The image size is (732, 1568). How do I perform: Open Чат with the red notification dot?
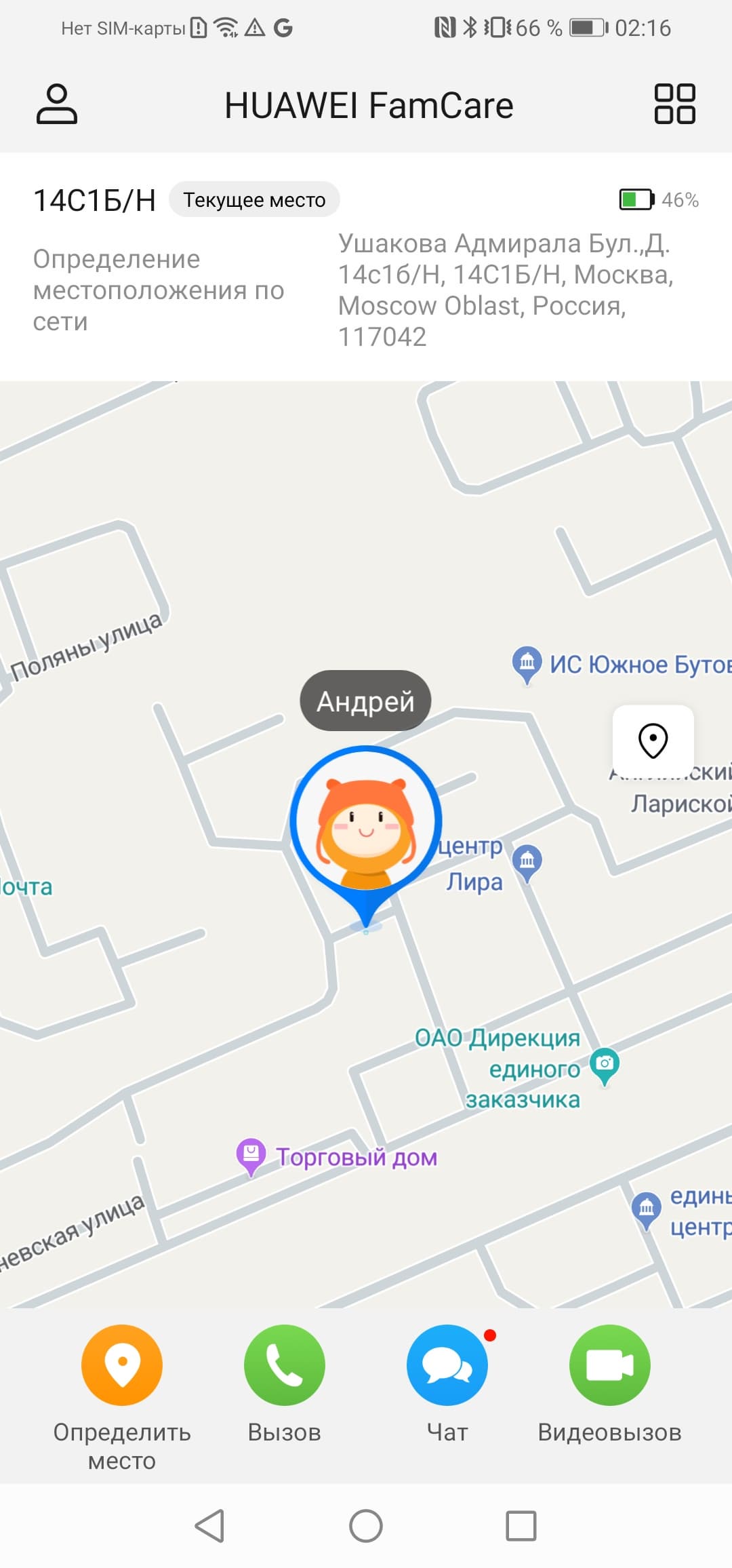tap(447, 1365)
